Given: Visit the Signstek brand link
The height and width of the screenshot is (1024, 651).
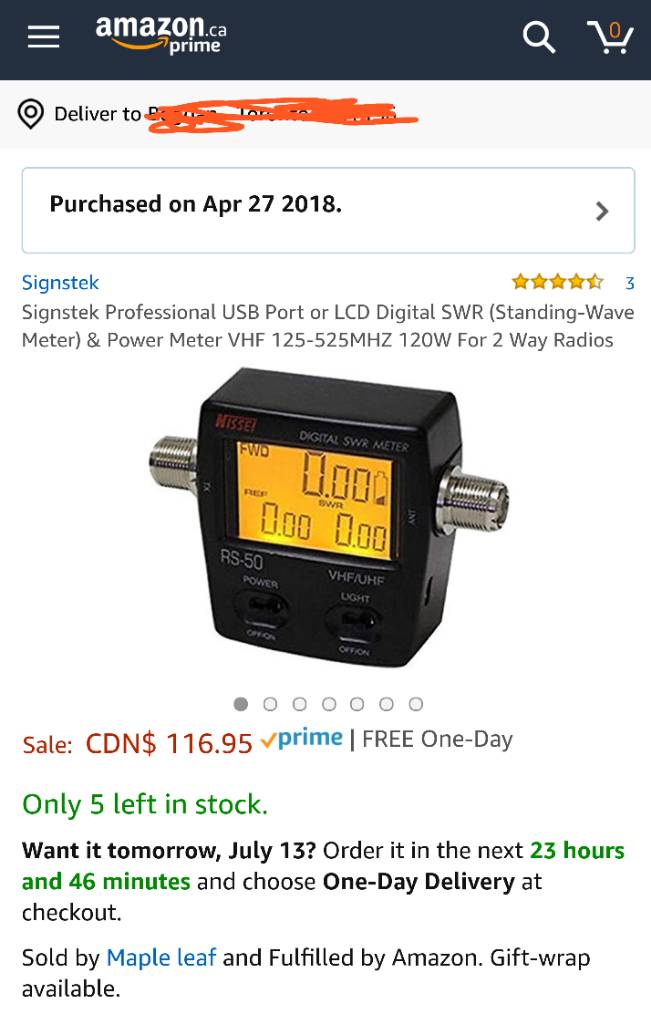Looking at the screenshot, I should click(x=60, y=283).
